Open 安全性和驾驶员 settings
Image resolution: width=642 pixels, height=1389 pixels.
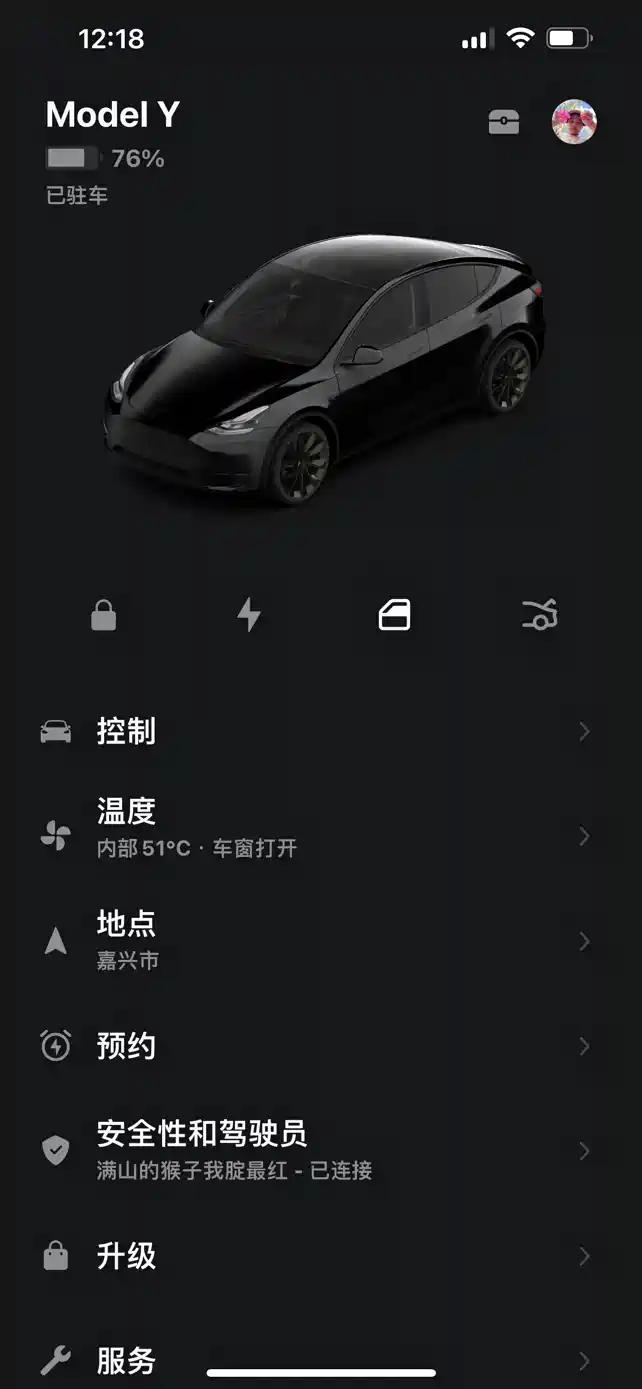point(320,1150)
